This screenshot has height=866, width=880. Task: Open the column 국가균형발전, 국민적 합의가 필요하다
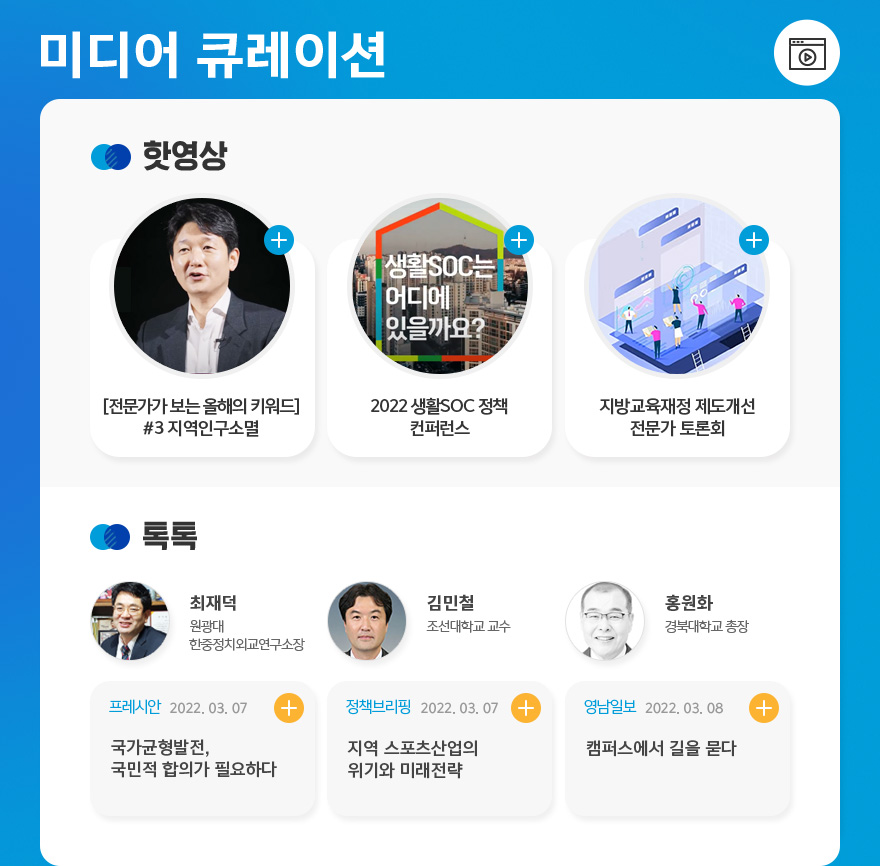[x=194, y=758]
